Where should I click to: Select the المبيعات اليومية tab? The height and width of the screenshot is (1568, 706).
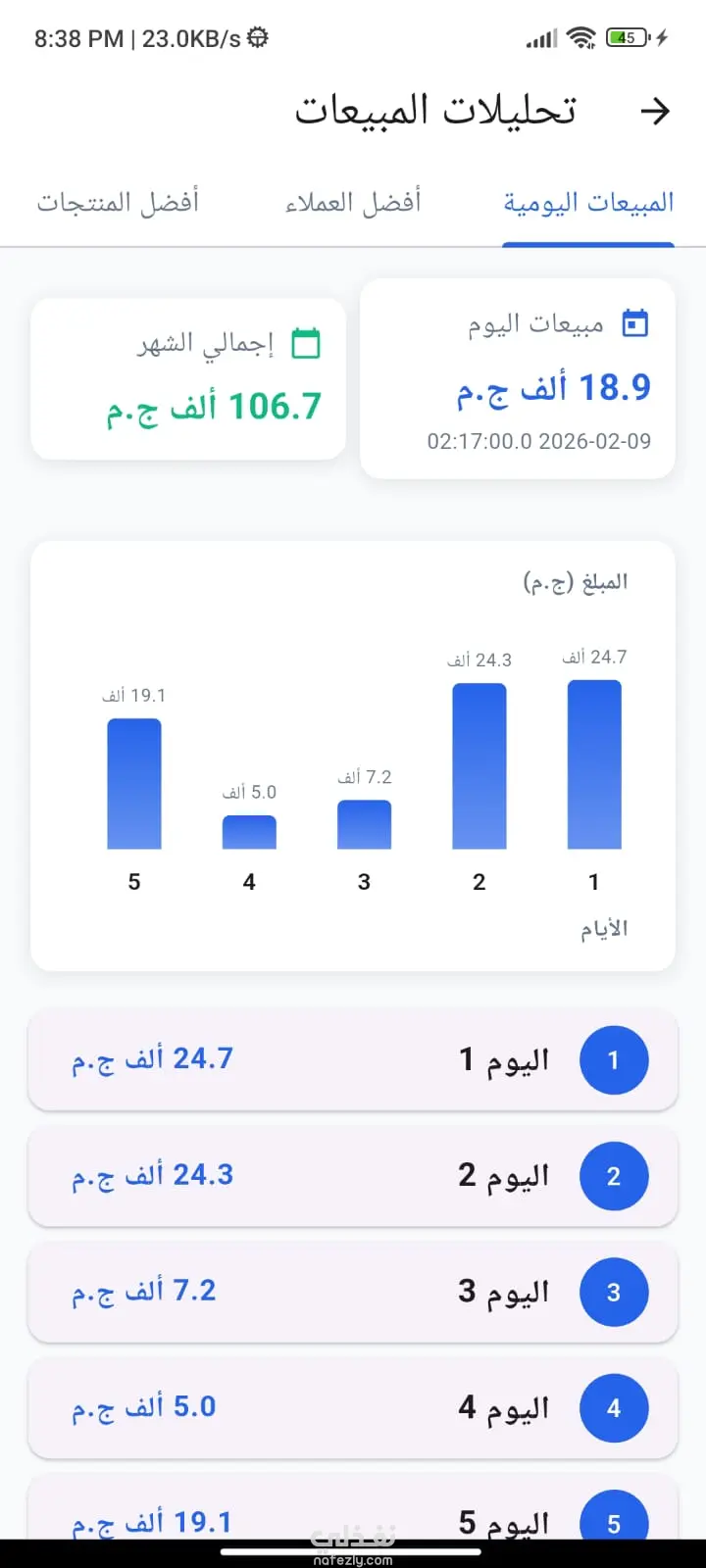588,203
